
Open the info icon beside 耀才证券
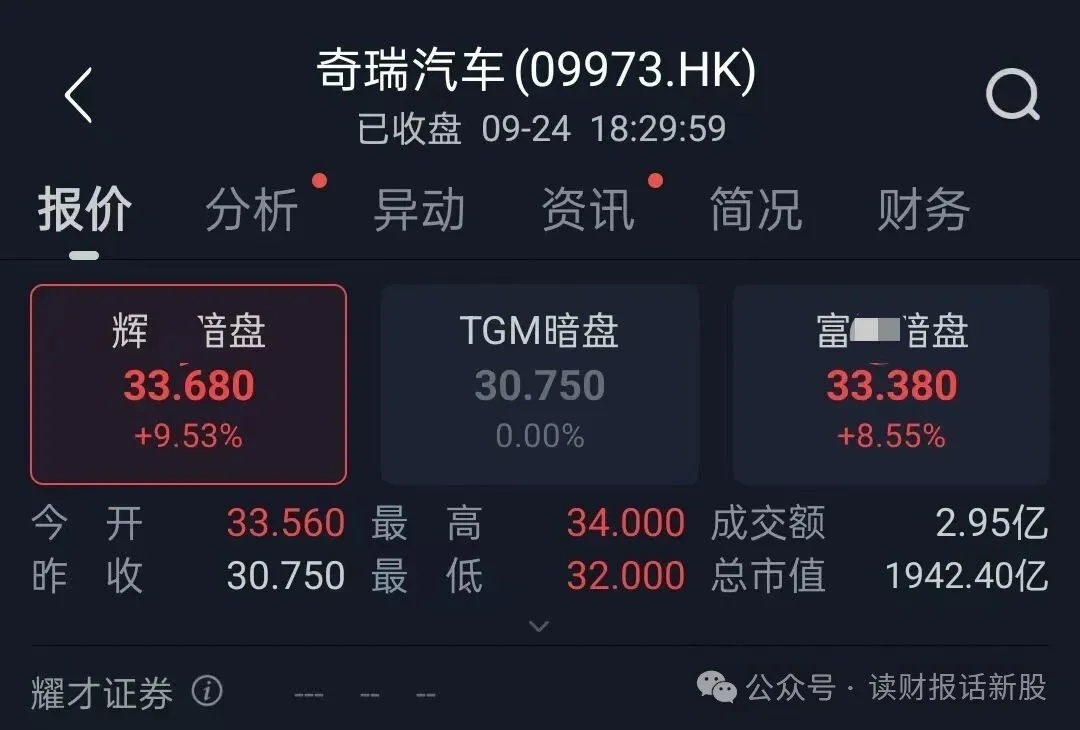click(x=207, y=691)
